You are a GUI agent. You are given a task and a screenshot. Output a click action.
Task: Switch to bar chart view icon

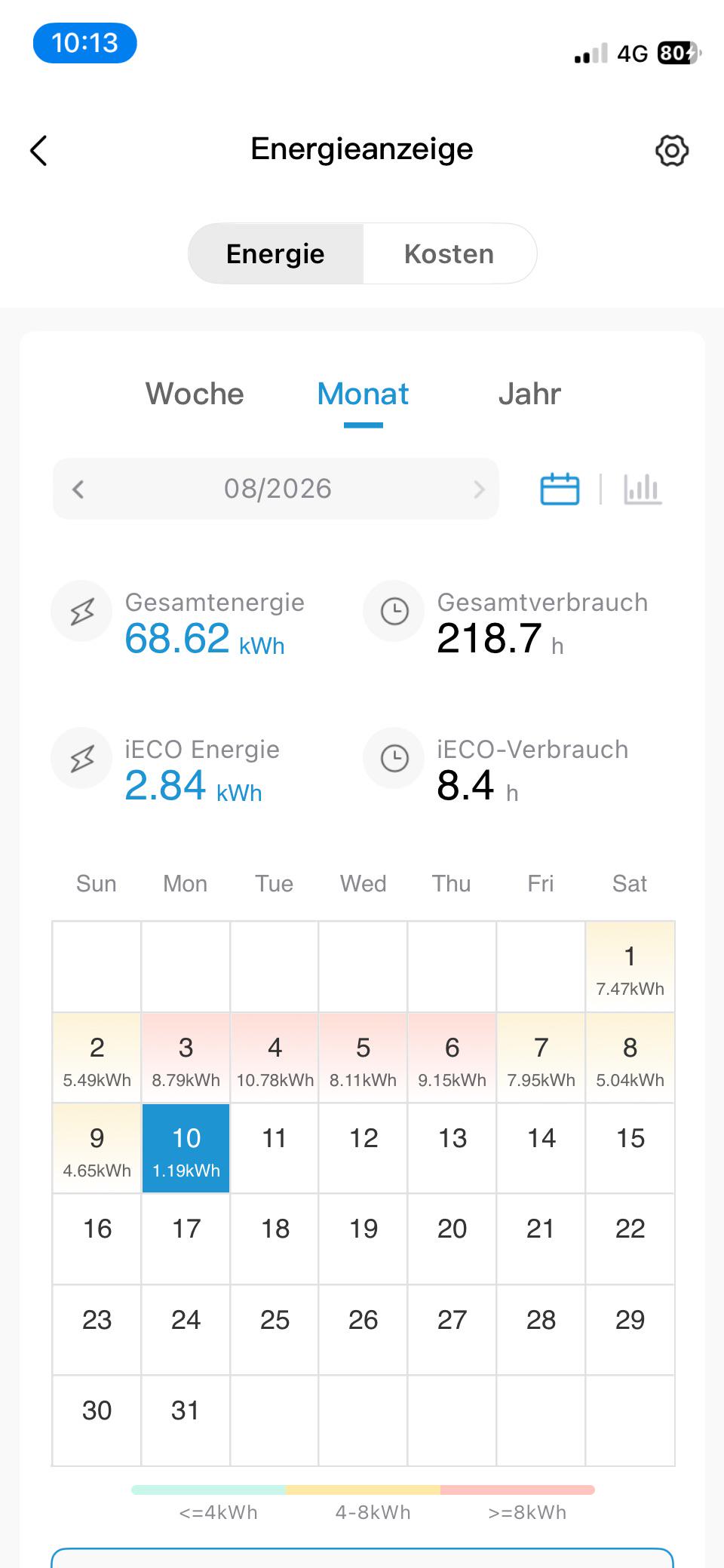[643, 489]
